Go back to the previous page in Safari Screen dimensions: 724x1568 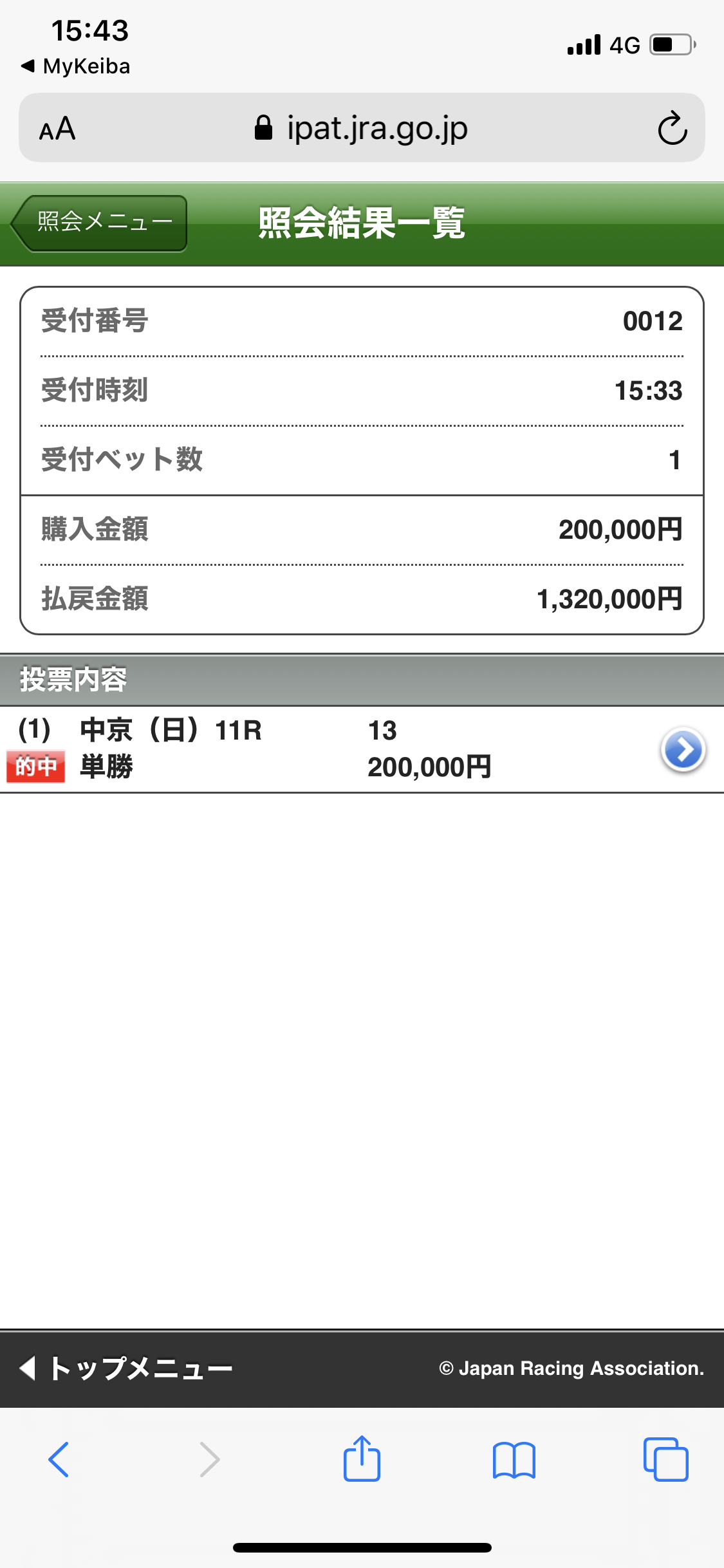pyautogui.click(x=59, y=1459)
